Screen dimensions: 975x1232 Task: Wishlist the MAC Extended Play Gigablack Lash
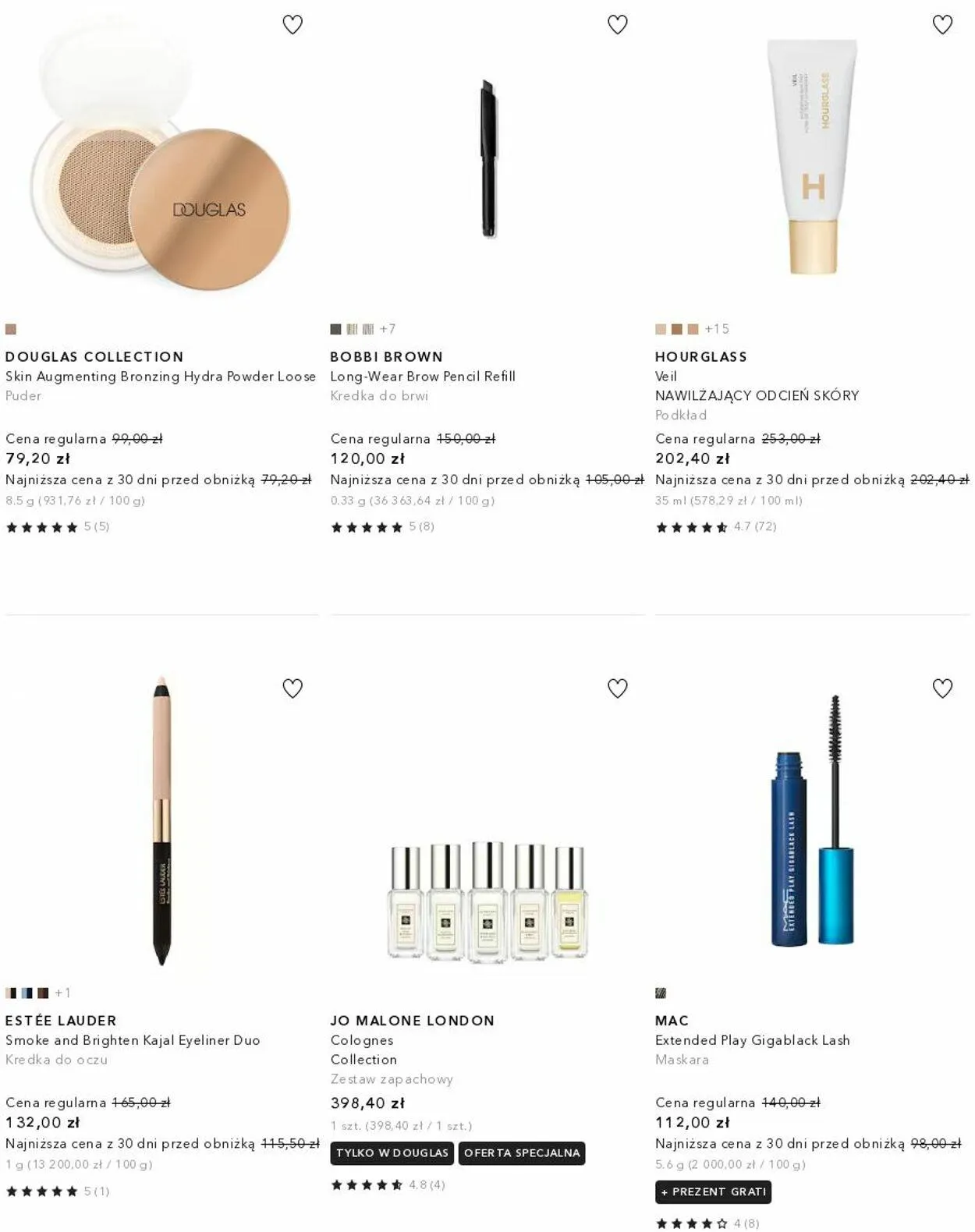[x=942, y=689]
